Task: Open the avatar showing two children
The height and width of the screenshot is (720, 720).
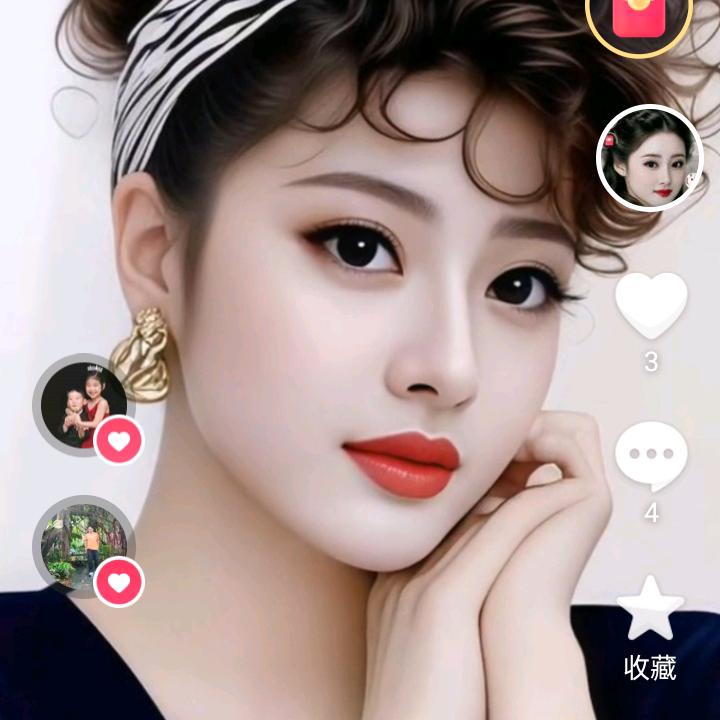Action: 83,405
